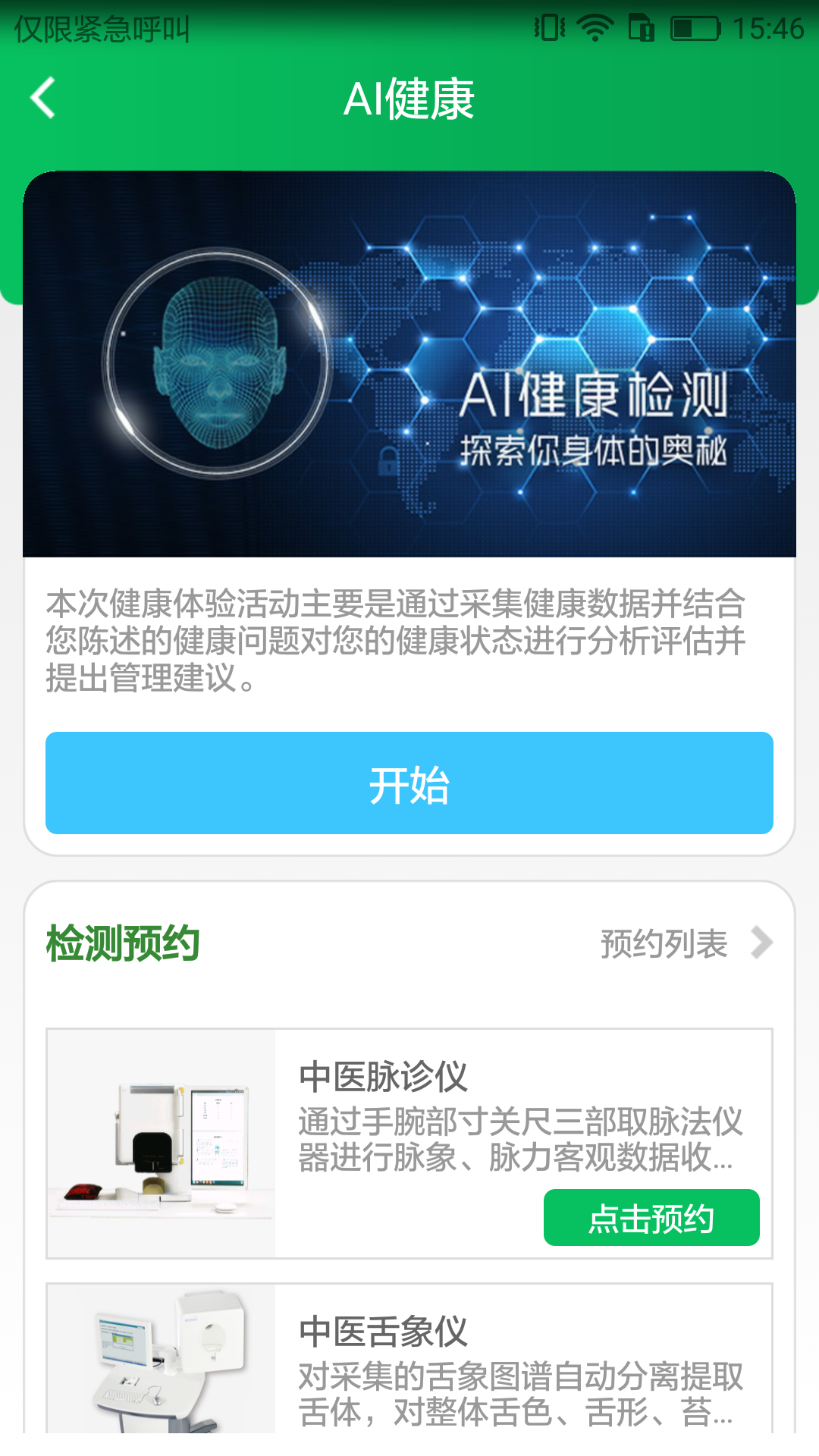Tap the 中医脉诊仪 device photo

tap(159, 1145)
